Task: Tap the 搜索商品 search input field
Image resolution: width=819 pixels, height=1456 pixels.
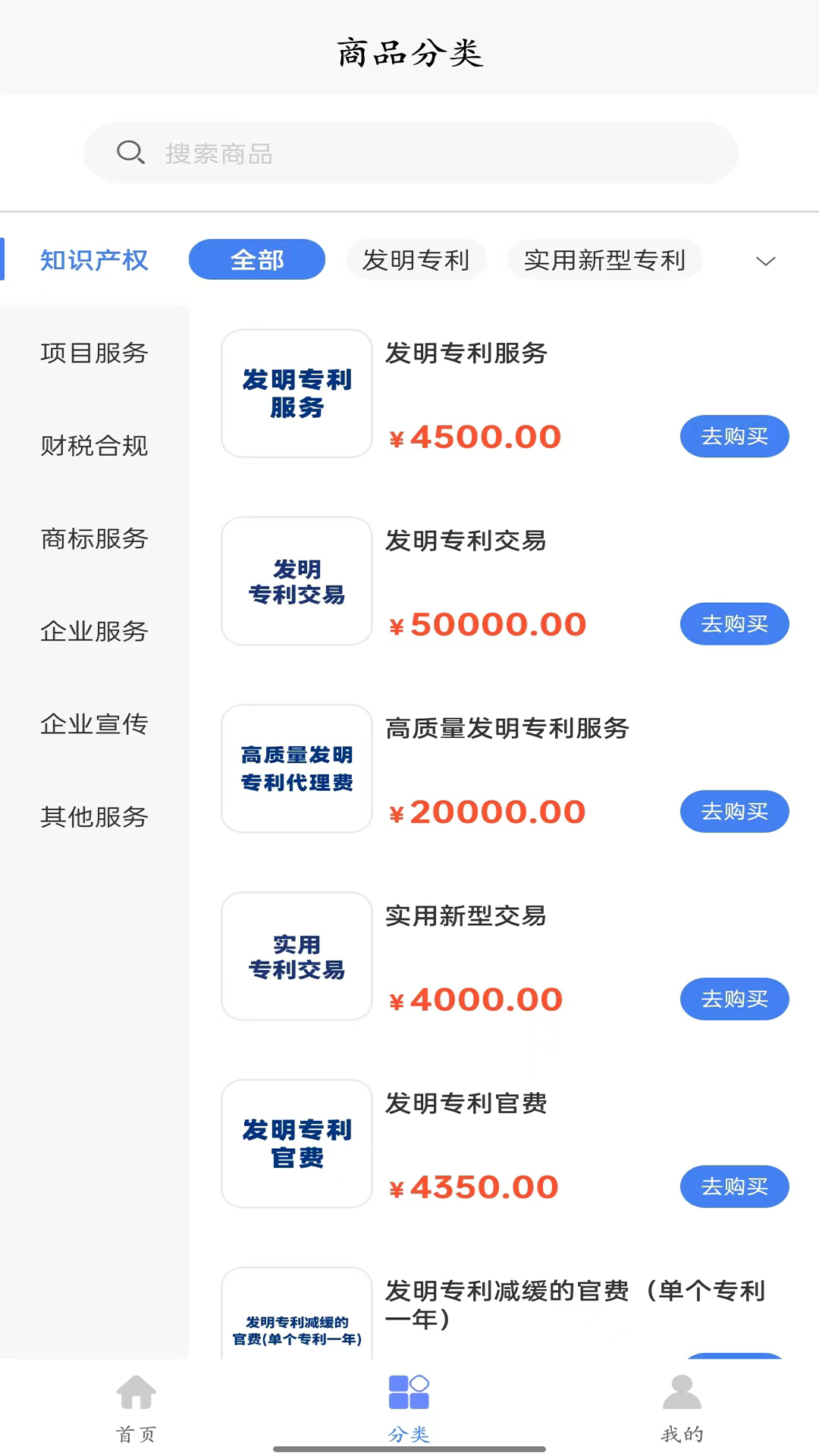Action: (409, 152)
